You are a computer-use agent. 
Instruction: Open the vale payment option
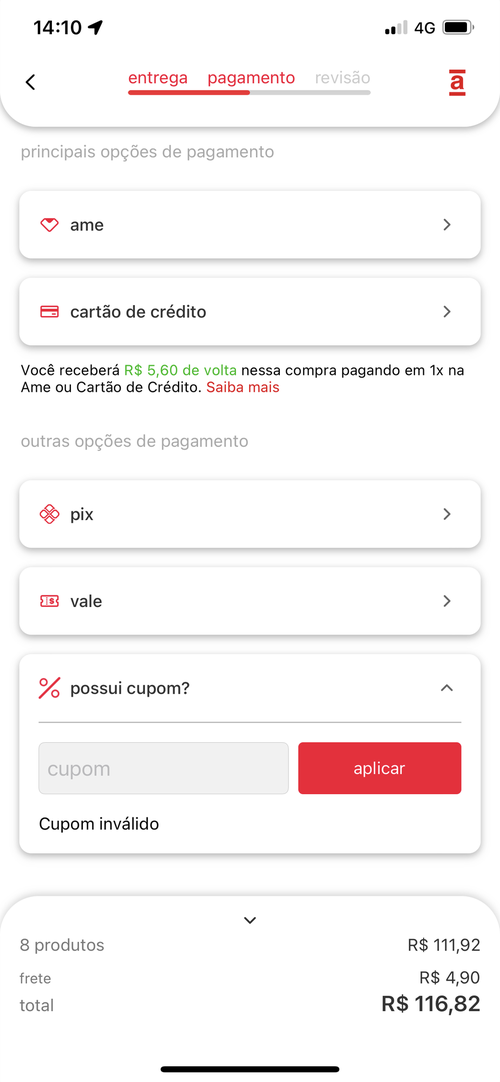pos(250,601)
